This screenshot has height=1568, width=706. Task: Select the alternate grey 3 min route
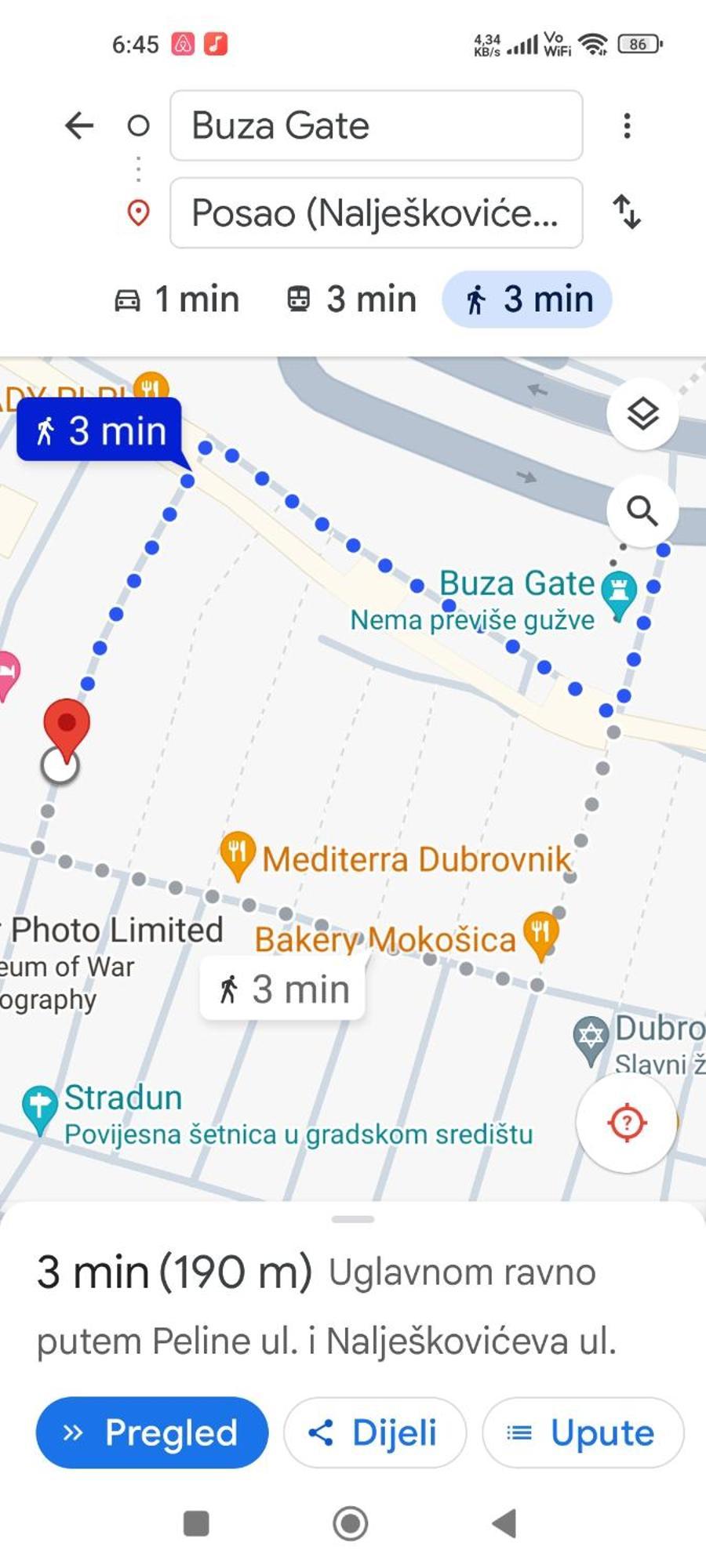pyautogui.click(x=283, y=989)
